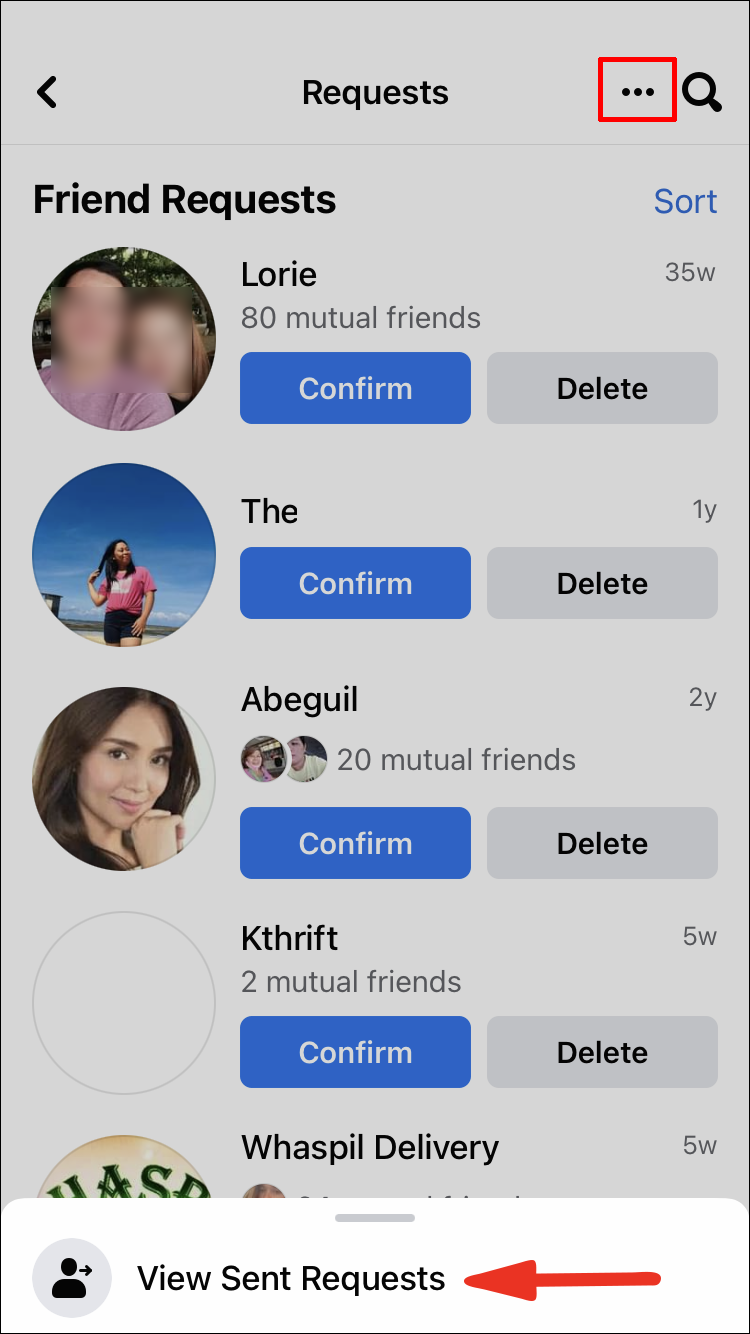View Kthrift's profile name
Viewport: 750px width, 1334px height.
coord(290,938)
